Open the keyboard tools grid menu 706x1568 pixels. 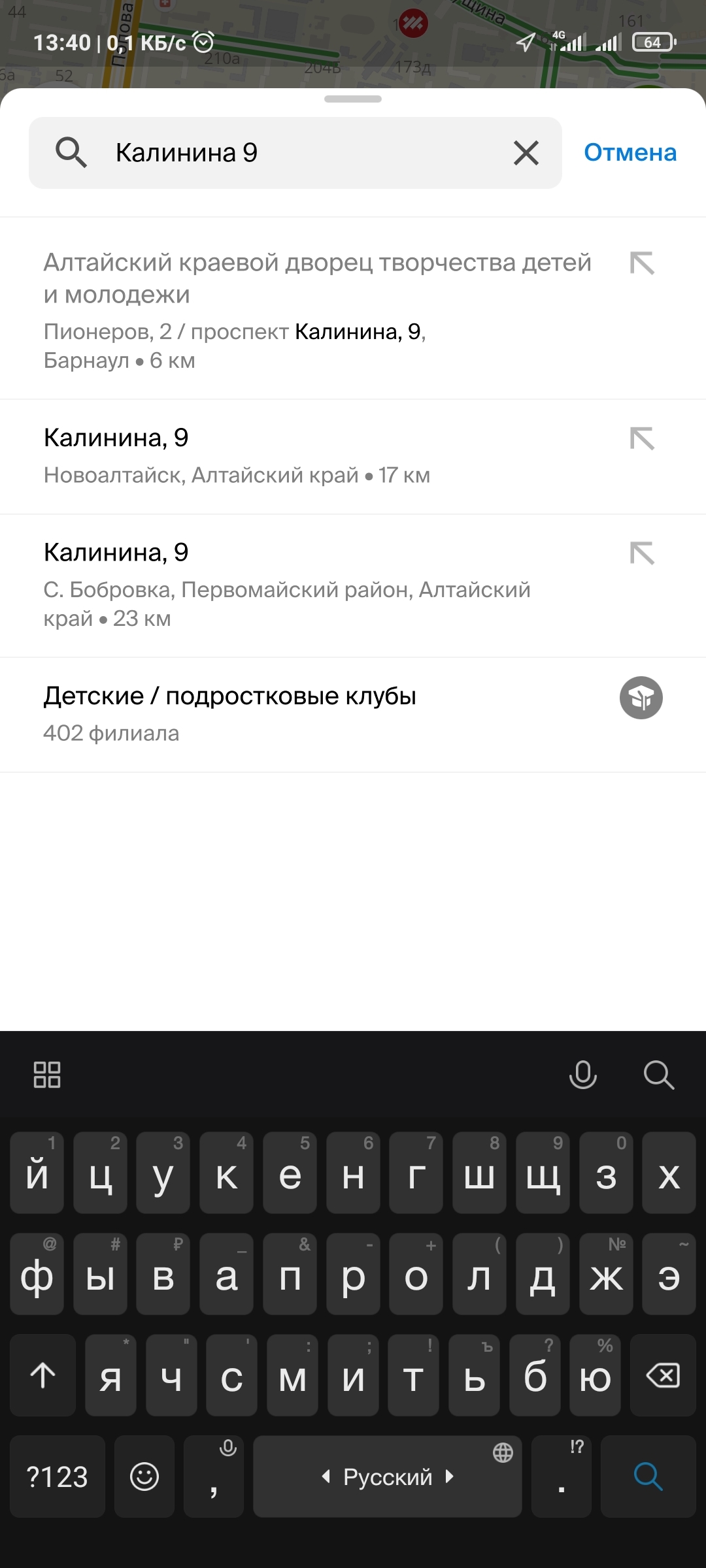tap(47, 1075)
